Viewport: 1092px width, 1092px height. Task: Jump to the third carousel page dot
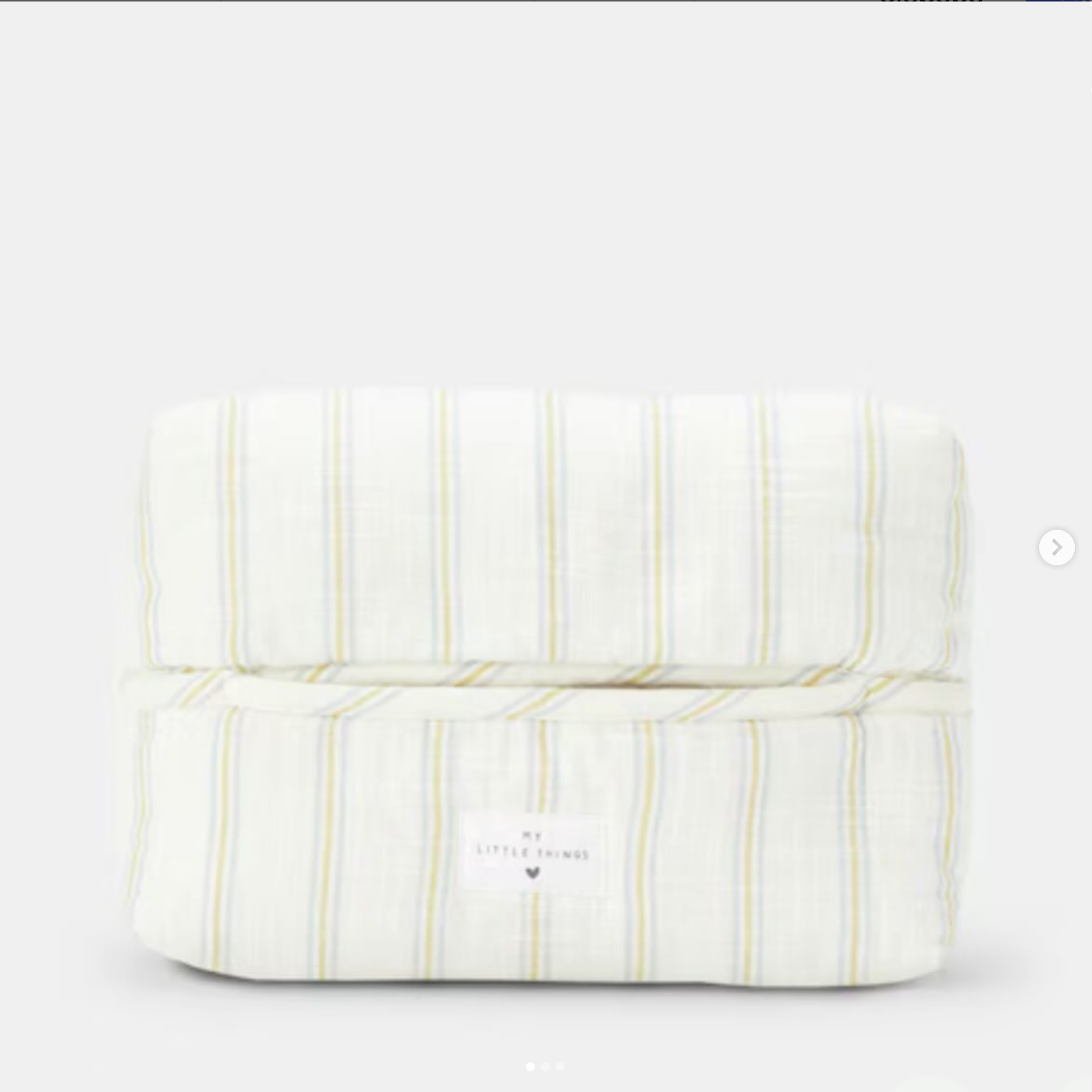click(x=560, y=1066)
